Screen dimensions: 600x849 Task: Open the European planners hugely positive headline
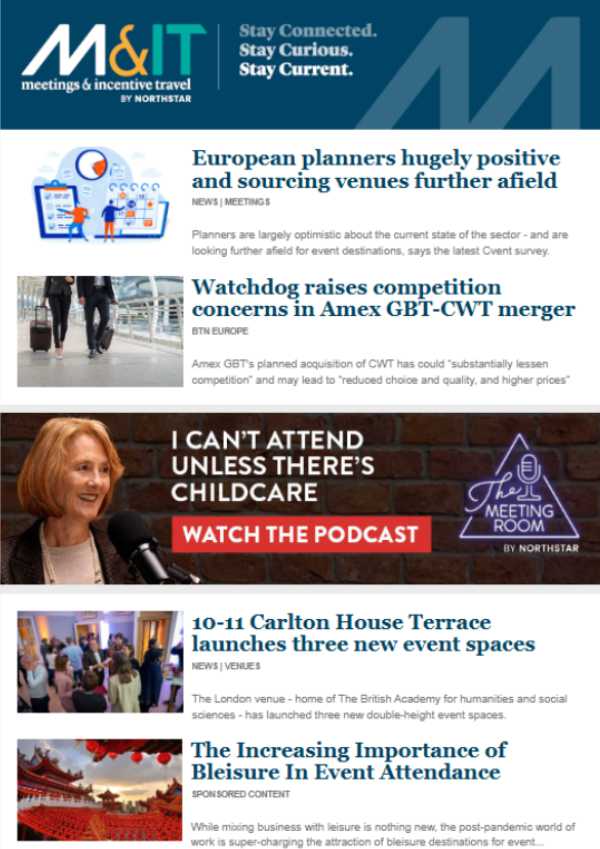(x=375, y=170)
